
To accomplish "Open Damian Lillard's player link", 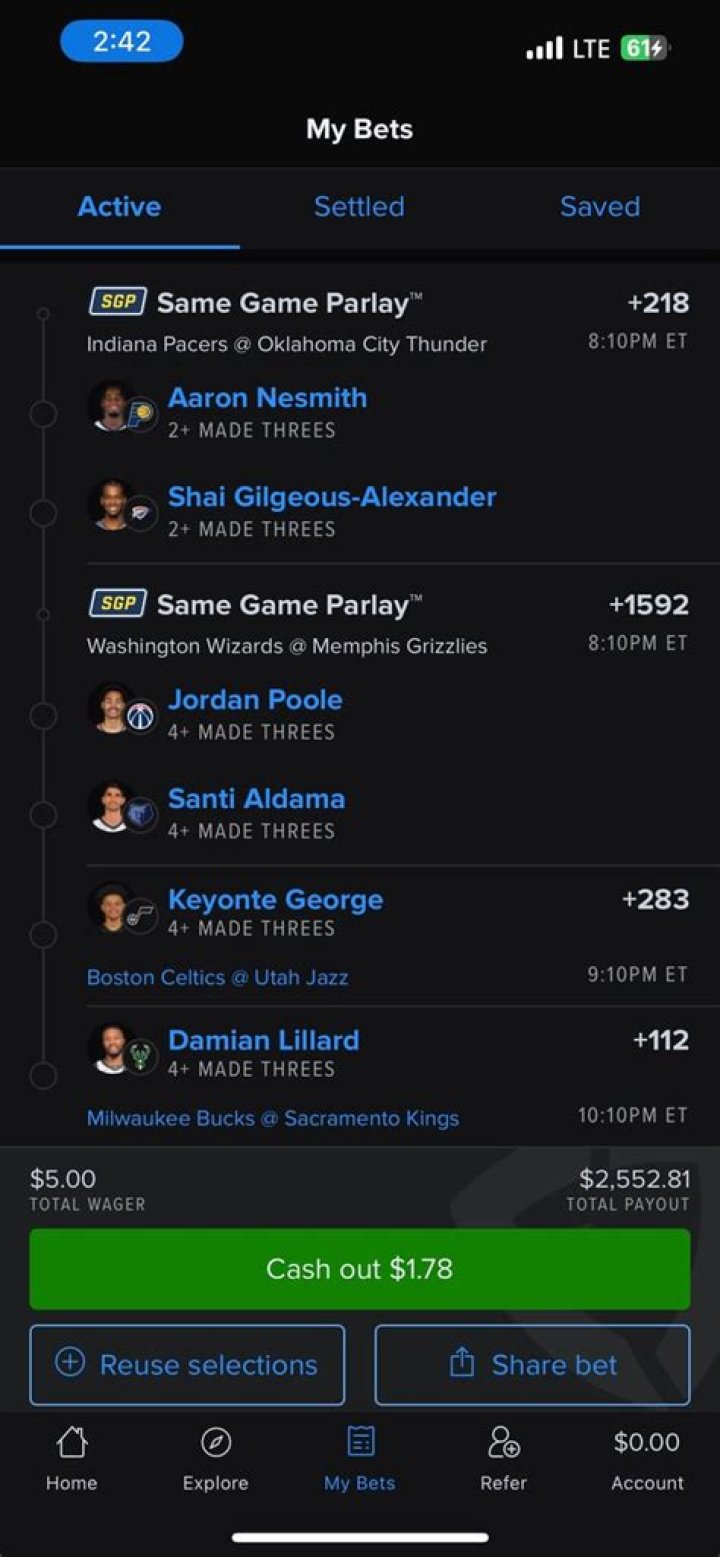I will 263,1040.
